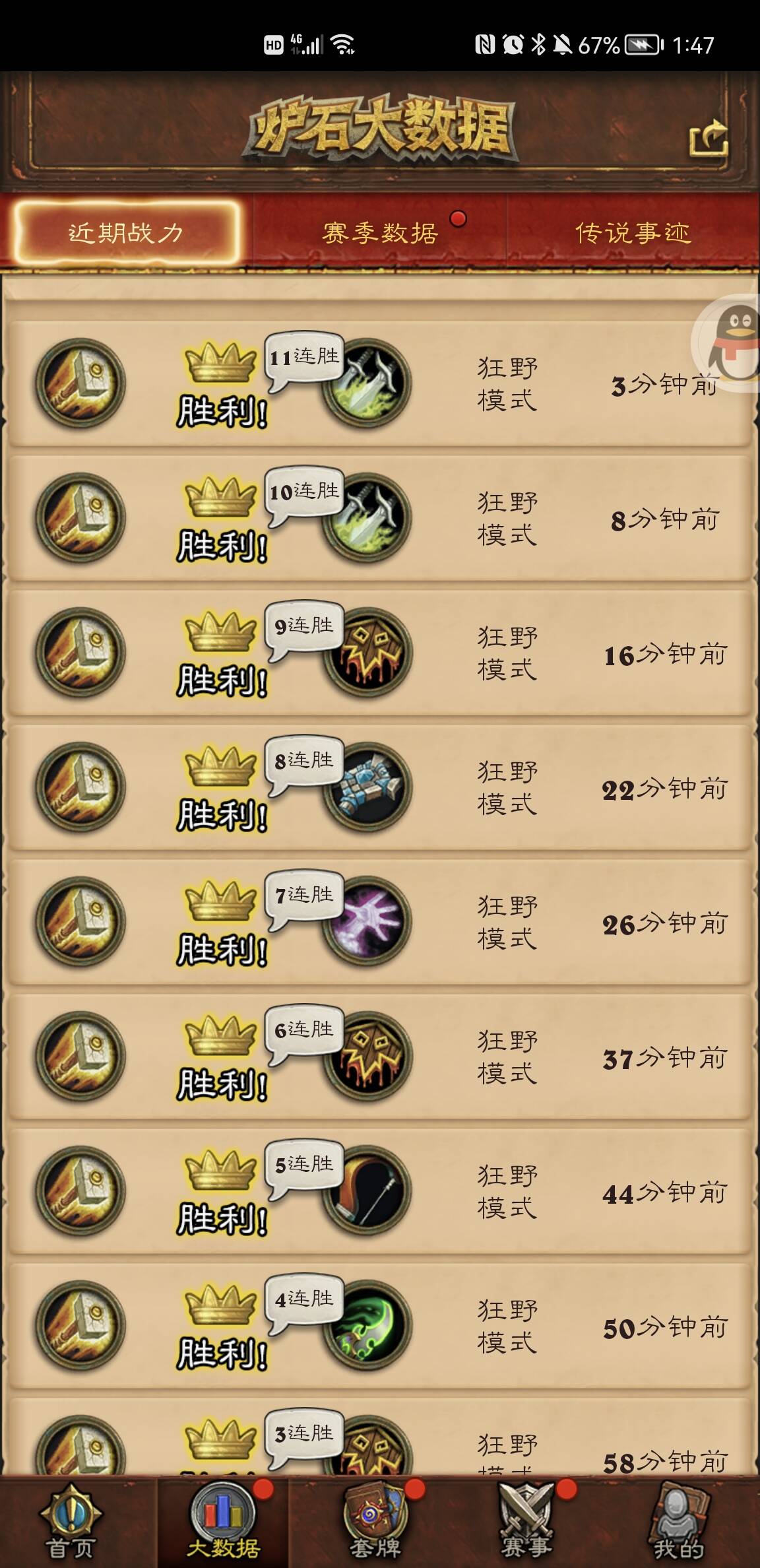This screenshot has width=760, height=1568.
Task: Open the 传说事迹 tab
Action: point(633,232)
